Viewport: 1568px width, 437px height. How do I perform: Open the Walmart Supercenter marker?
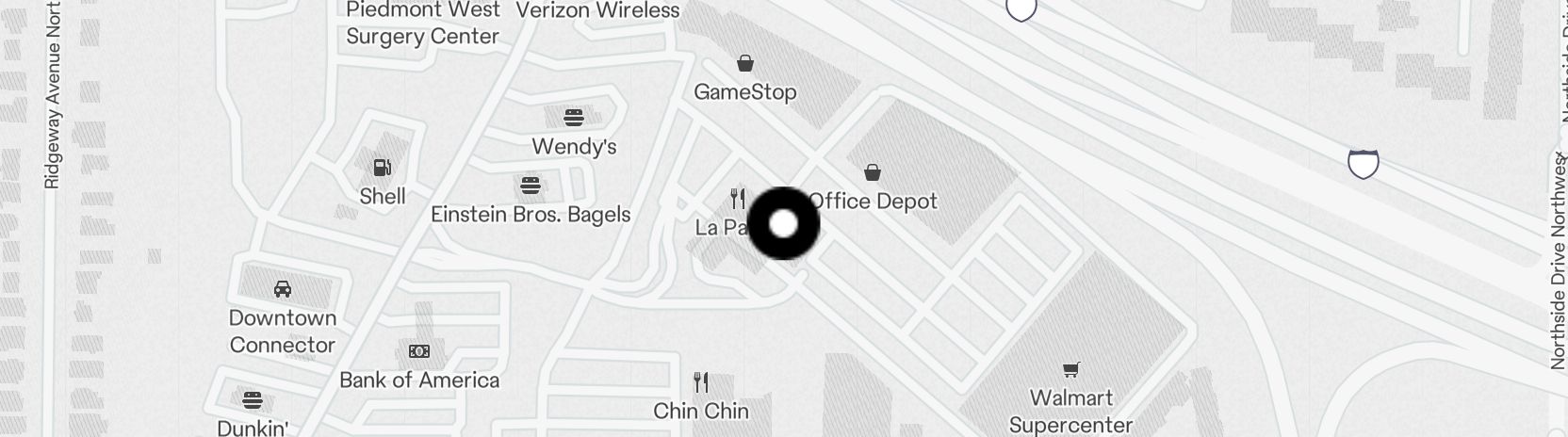point(1070,369)
